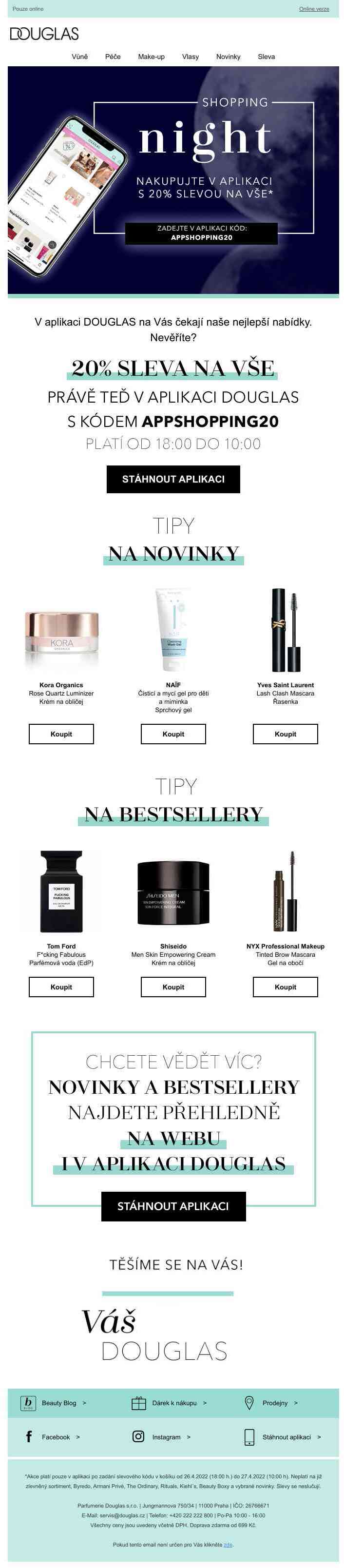Buy the Tom Ford parfémová voda
The image size is (344, 1568).
tap(61, 987)
